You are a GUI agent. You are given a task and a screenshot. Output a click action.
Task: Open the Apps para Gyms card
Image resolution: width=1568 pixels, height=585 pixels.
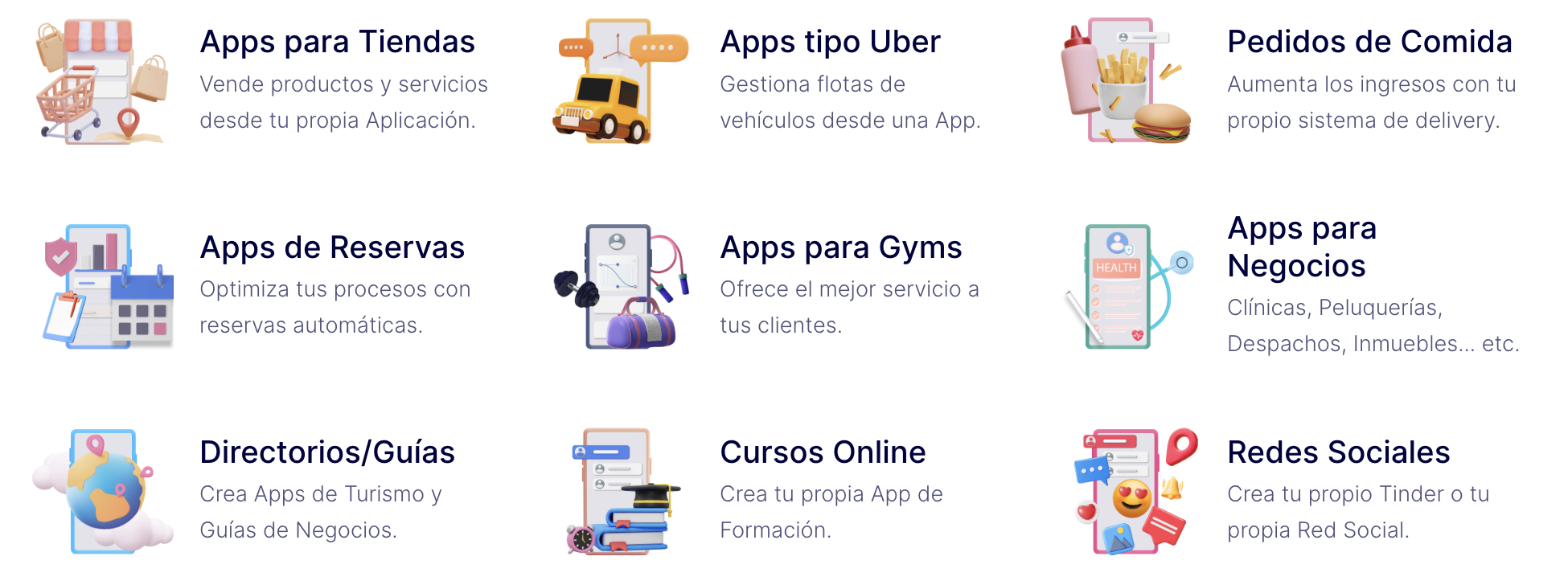pyautogui.click(x=840, y=247)
